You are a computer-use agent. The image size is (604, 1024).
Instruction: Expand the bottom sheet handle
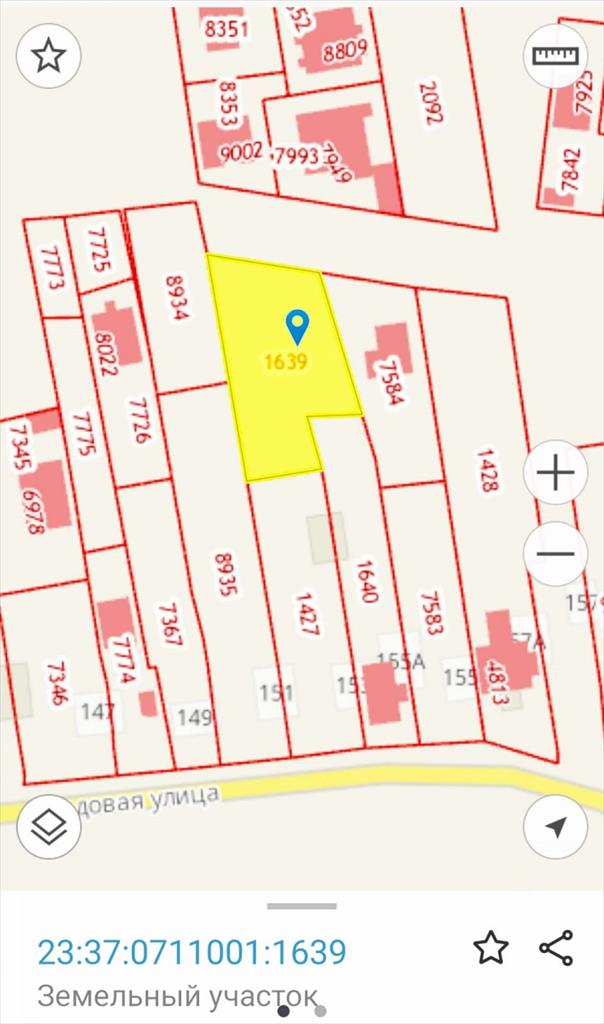(x=302, y=906)
